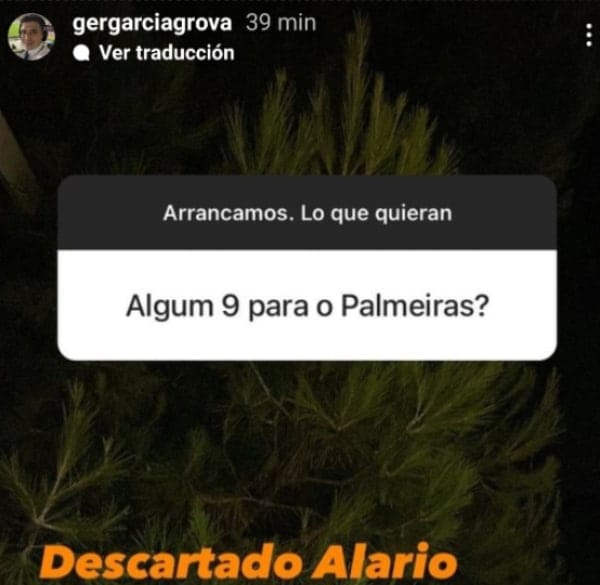Screen dimensions: 600x585
Task: Tap Ver traducción to translate story
Action: tap(166, 53)
